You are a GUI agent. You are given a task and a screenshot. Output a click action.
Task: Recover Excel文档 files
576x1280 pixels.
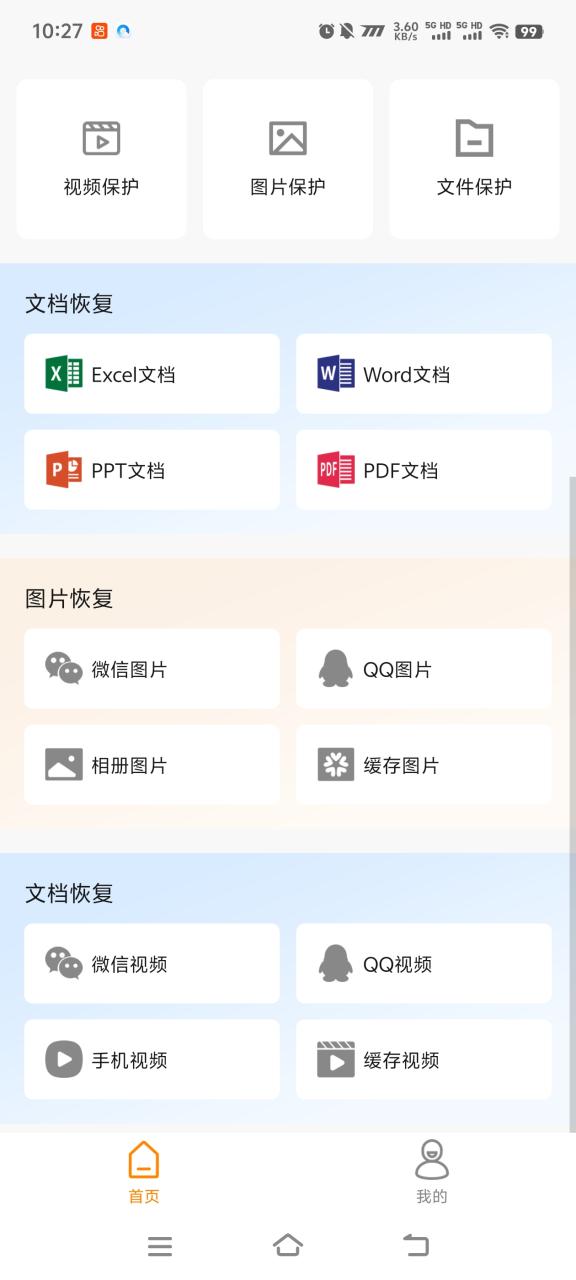pyautogui.click(x=152, y=374)
